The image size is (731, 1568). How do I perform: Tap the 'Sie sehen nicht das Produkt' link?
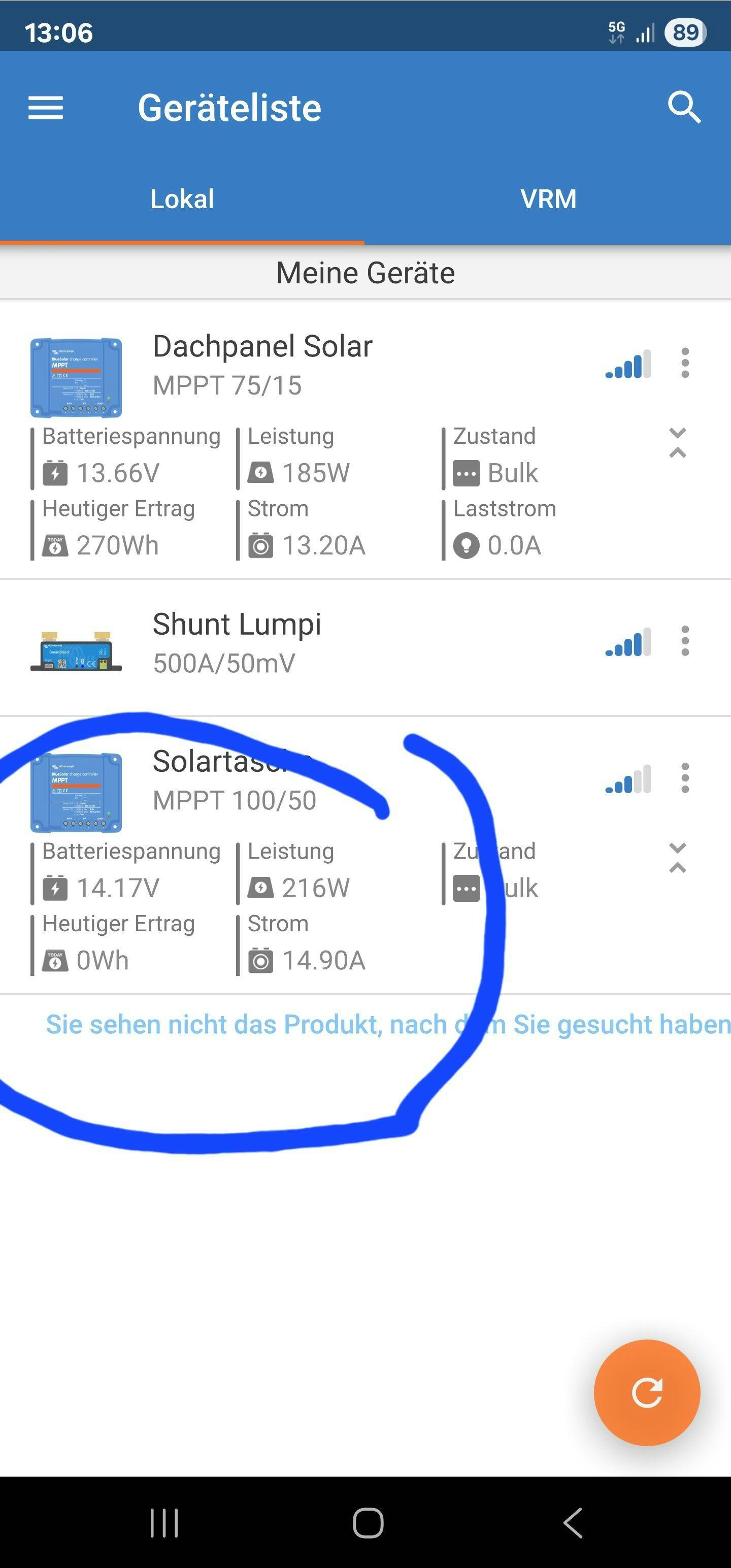tap(388, 1025)
